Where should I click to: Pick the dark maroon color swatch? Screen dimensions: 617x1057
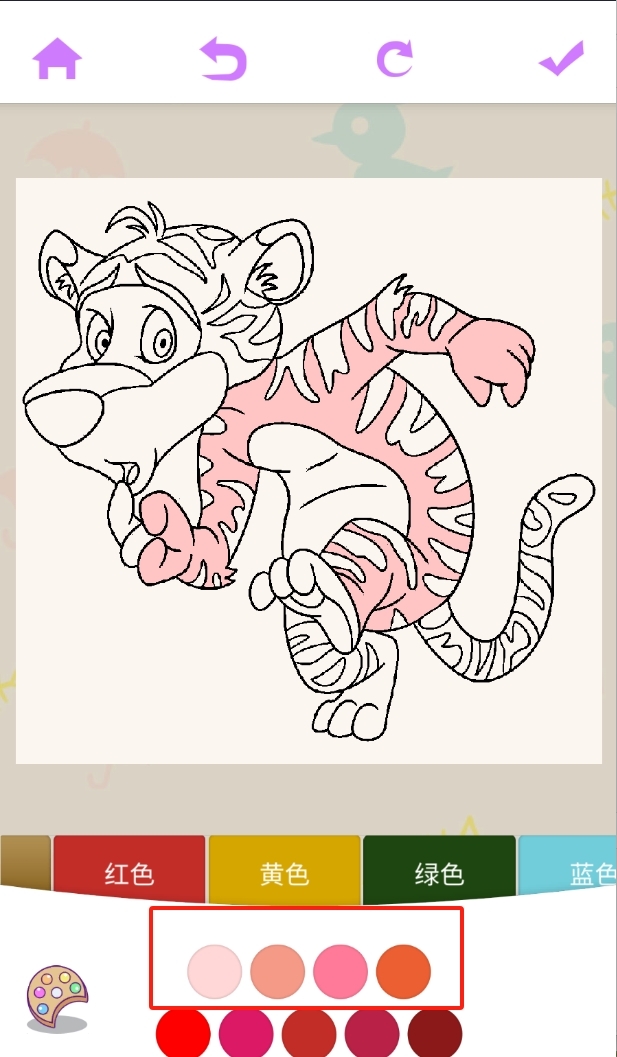click(x=435, y=1035)
